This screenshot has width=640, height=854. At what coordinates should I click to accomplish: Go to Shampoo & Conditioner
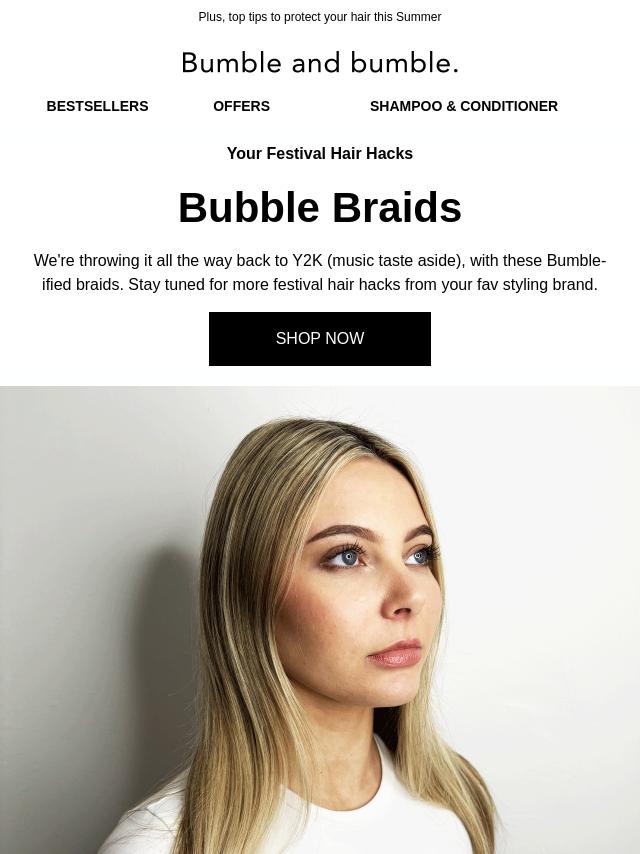pyautogui.click(x=463, y=106)
